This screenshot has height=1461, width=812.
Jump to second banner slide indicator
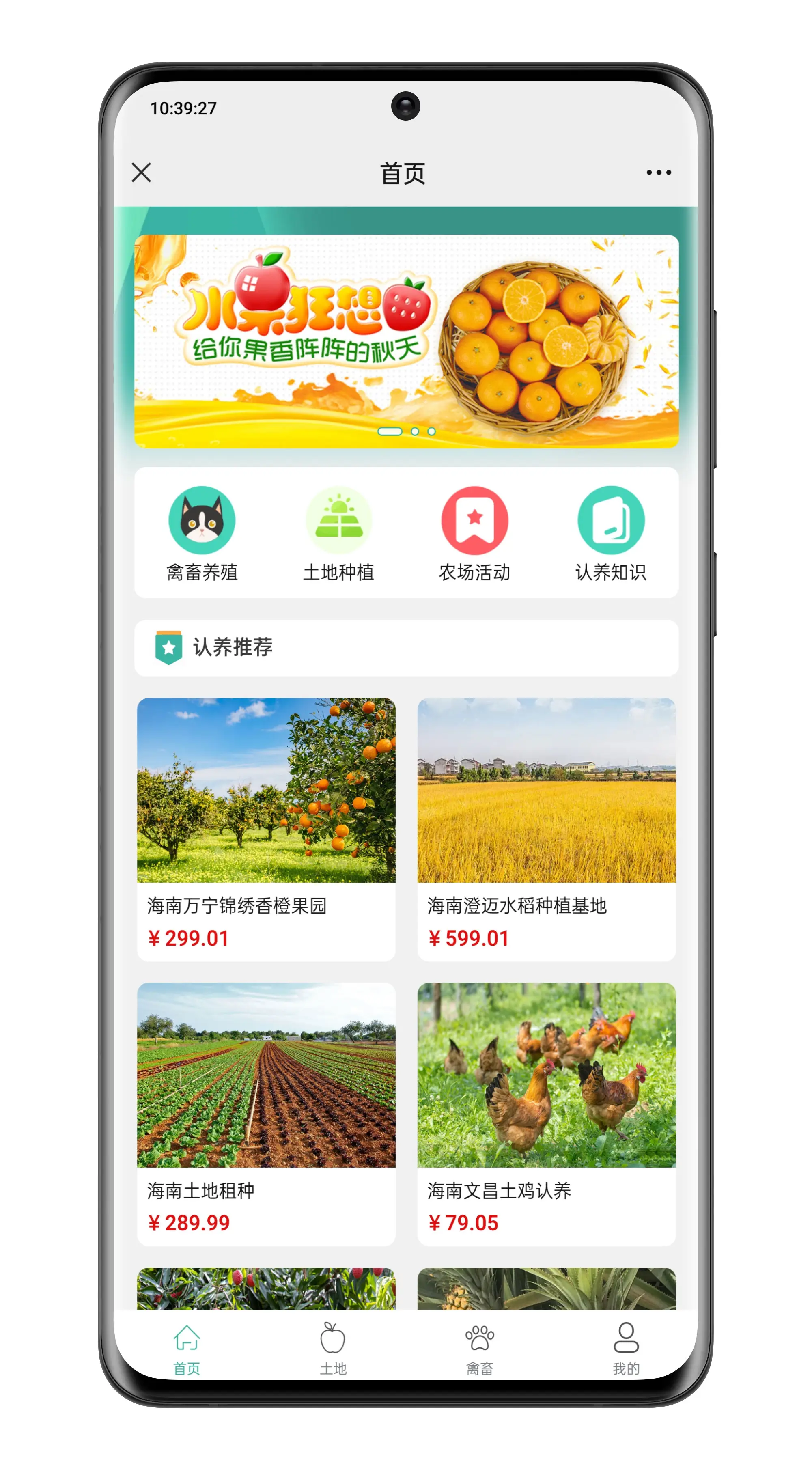pos(415,432)
